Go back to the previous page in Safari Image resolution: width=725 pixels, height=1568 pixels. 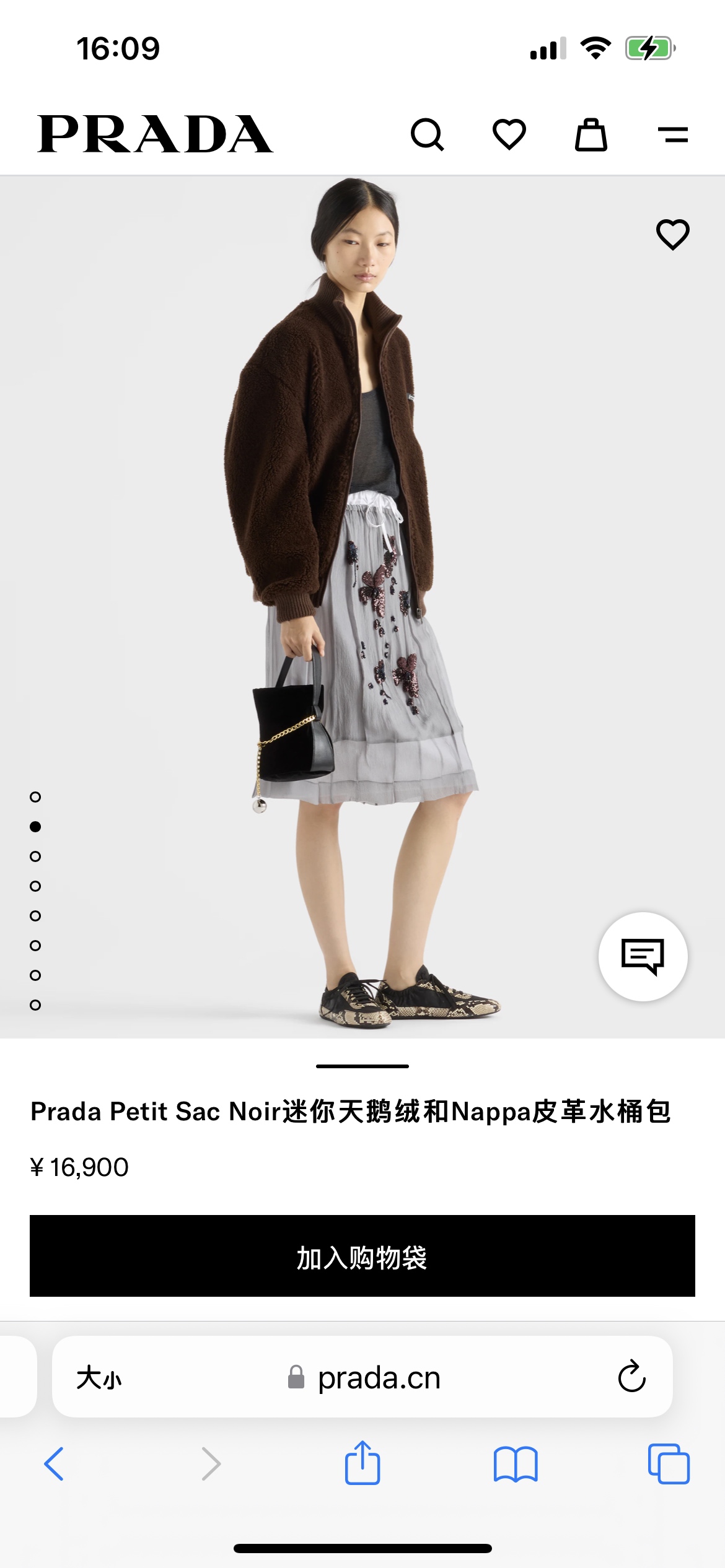tap(55, 1465)
